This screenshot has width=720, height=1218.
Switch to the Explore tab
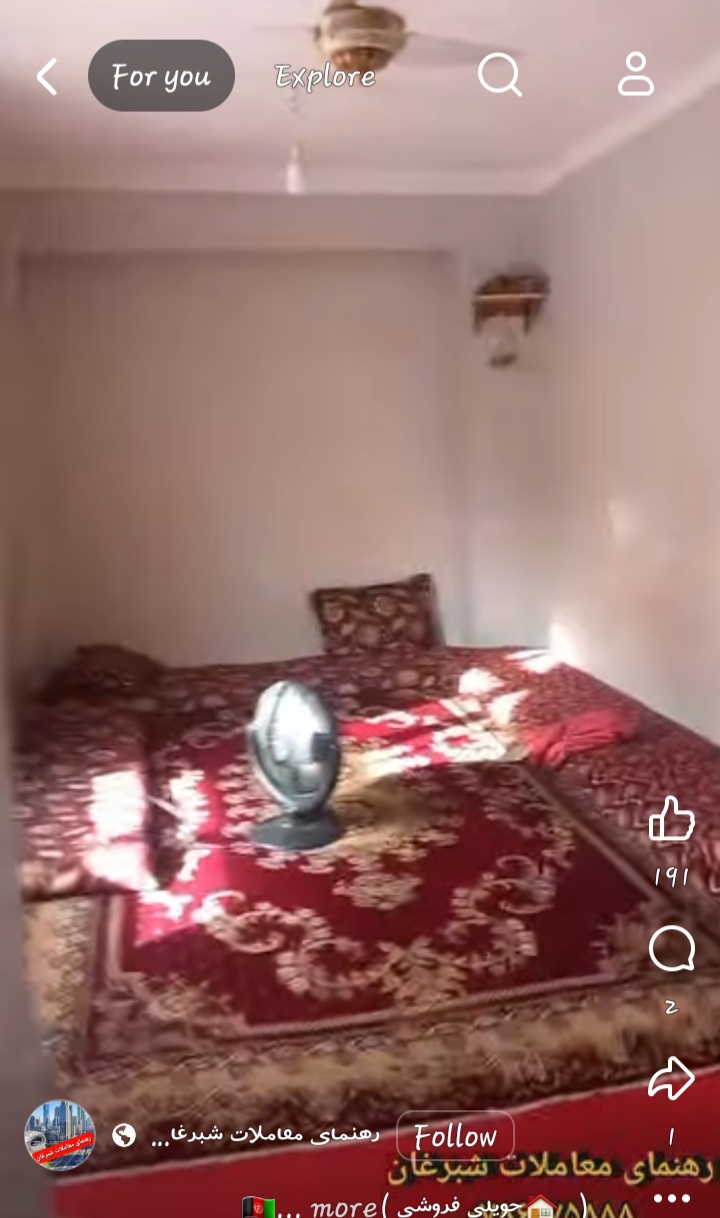tap(325, 76)
